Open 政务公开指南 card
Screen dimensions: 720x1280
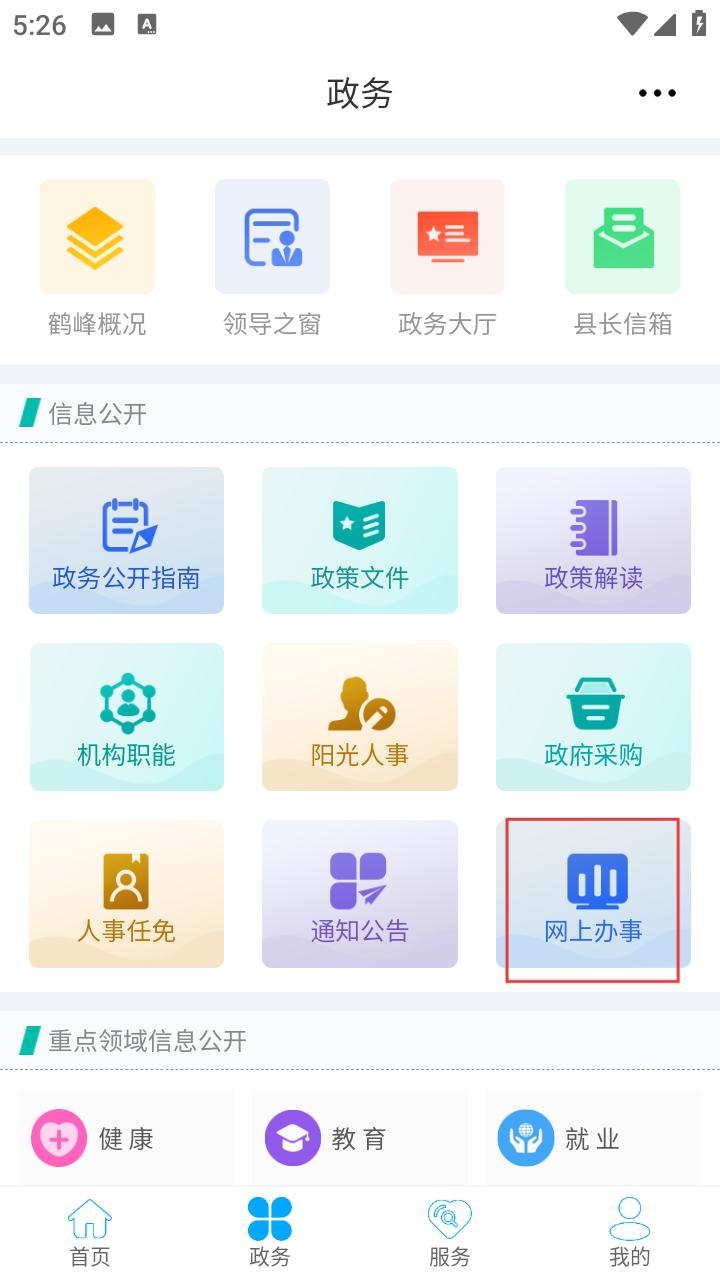tap(126, 540)
